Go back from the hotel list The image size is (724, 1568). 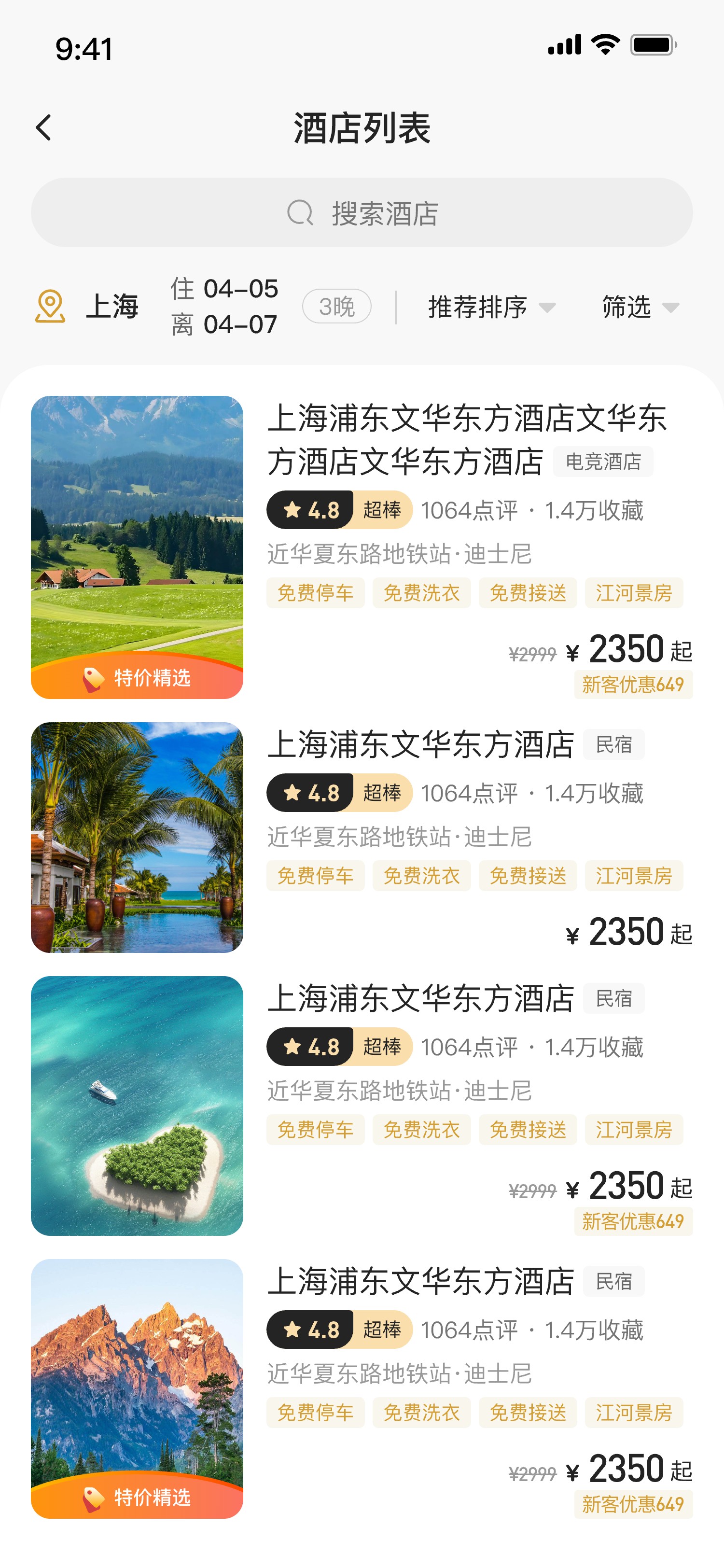[x=43, y=128]
